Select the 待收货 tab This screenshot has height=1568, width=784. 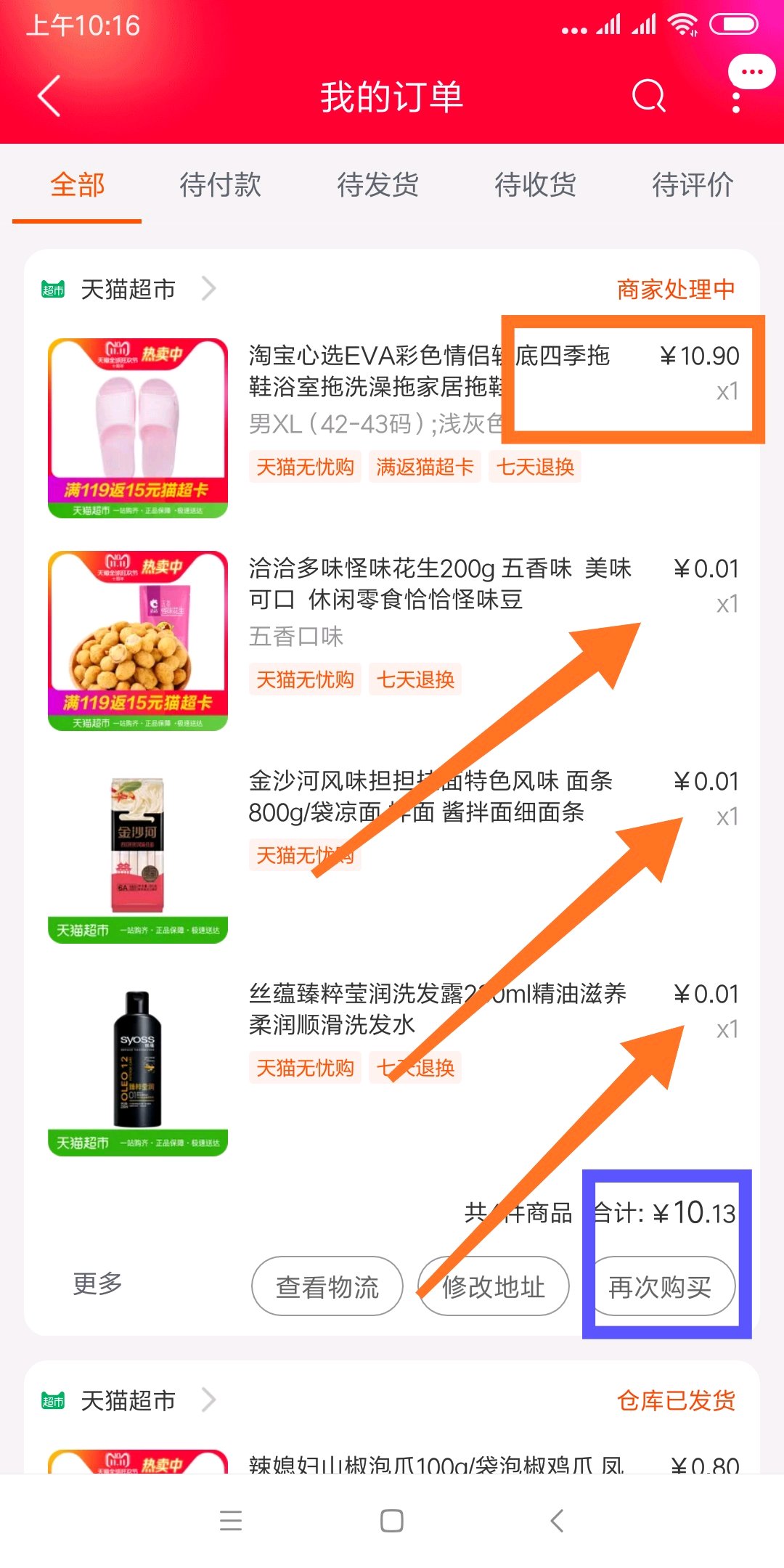pyautogui.click(x=535, y=184)
